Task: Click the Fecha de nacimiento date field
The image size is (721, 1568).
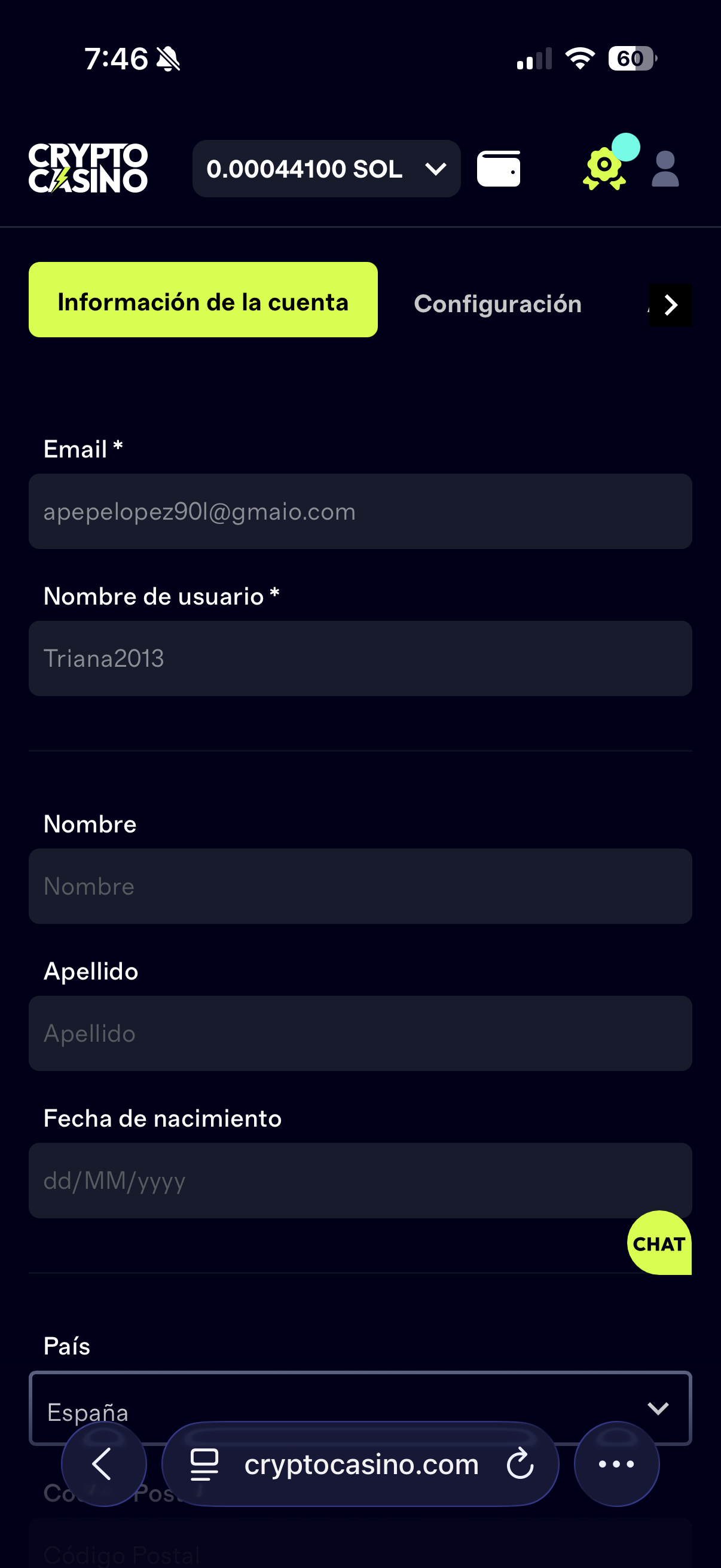Action: pos(360,1180)
